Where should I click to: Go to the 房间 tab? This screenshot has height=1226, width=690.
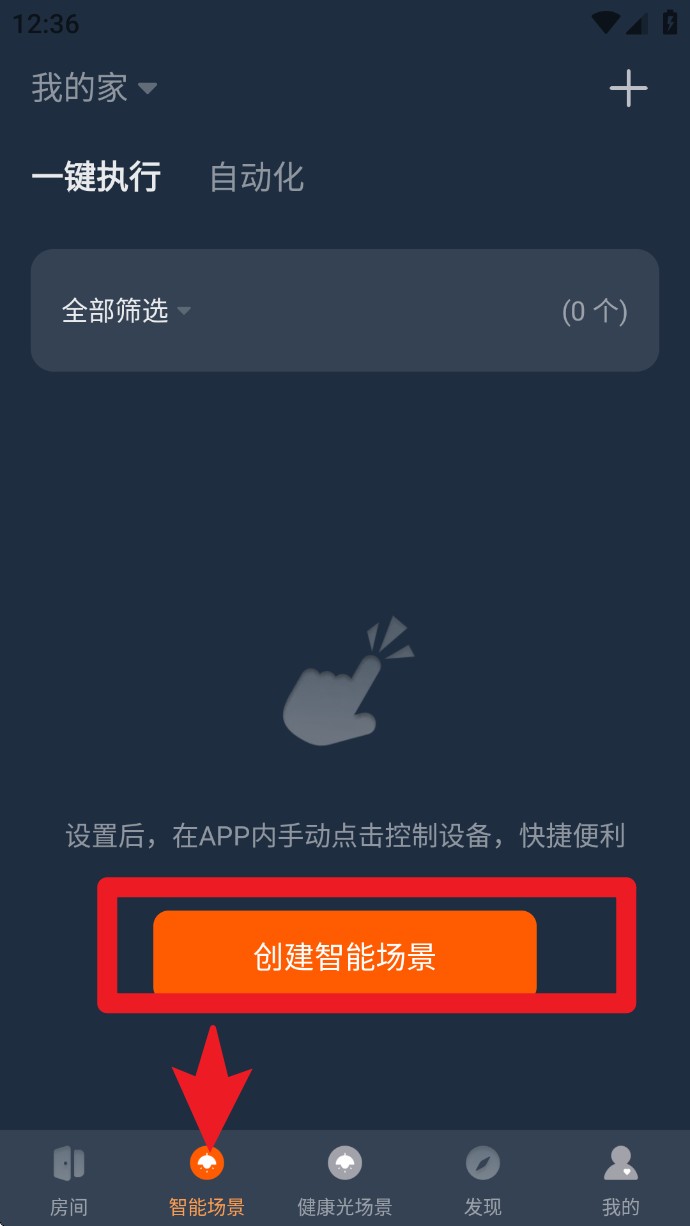tap(69, 1180)
